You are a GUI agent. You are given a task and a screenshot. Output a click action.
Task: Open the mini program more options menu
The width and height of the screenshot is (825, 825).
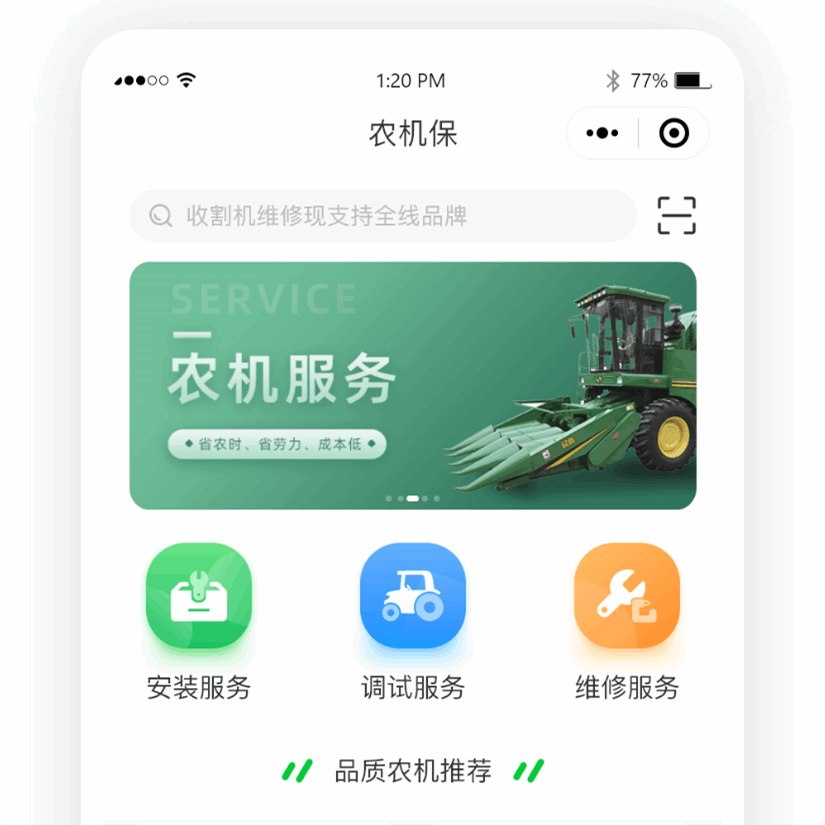(x=602, y=133)
